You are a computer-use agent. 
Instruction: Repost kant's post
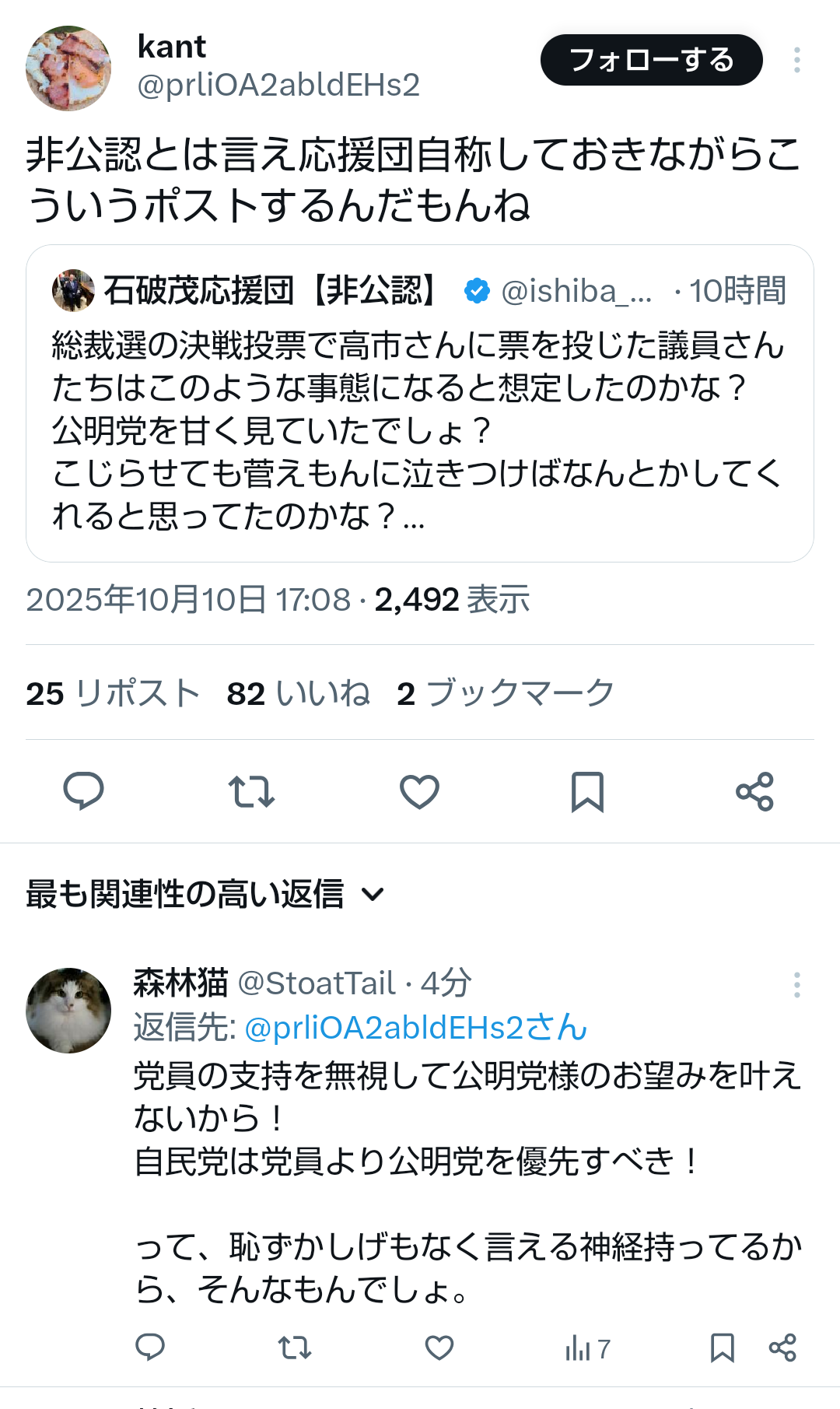pos(251,791)
